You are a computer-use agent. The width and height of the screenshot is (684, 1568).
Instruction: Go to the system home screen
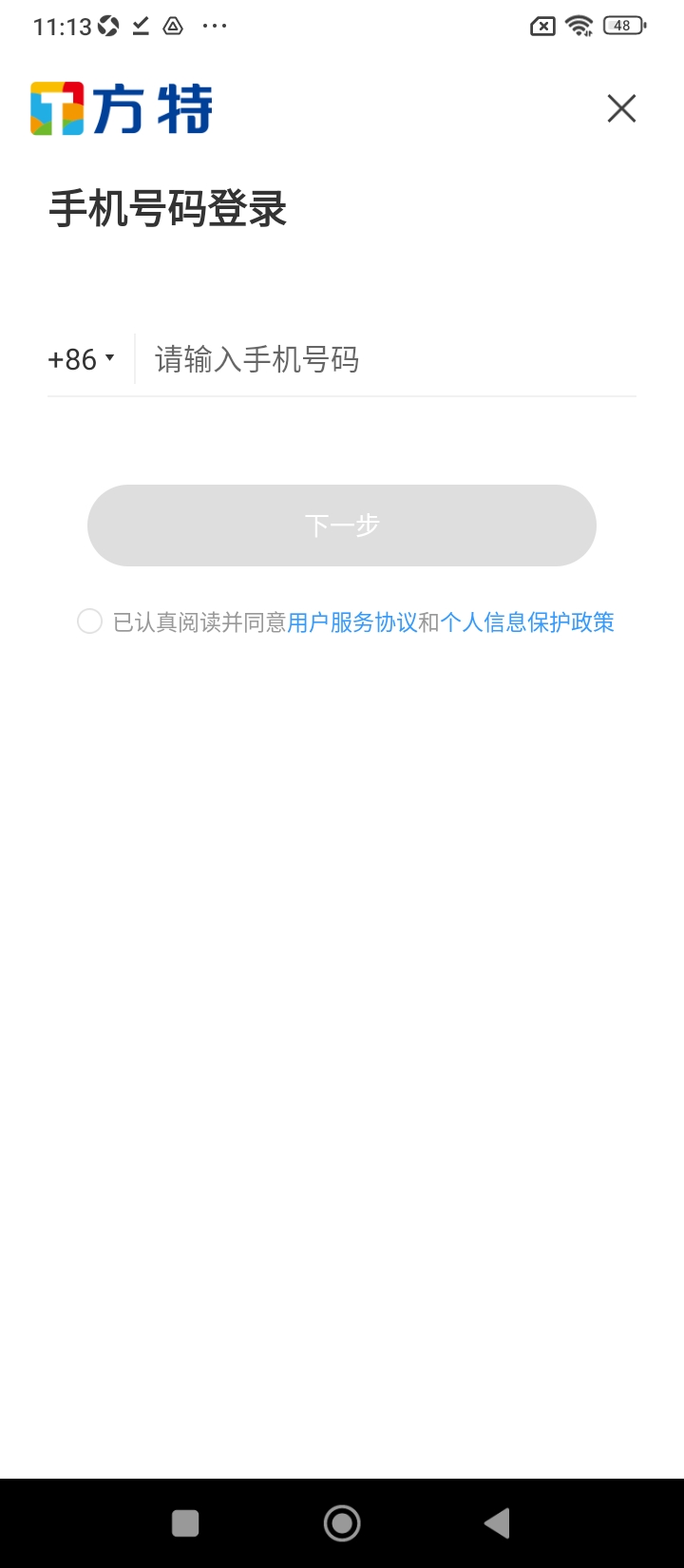[x=342, y=1523]
